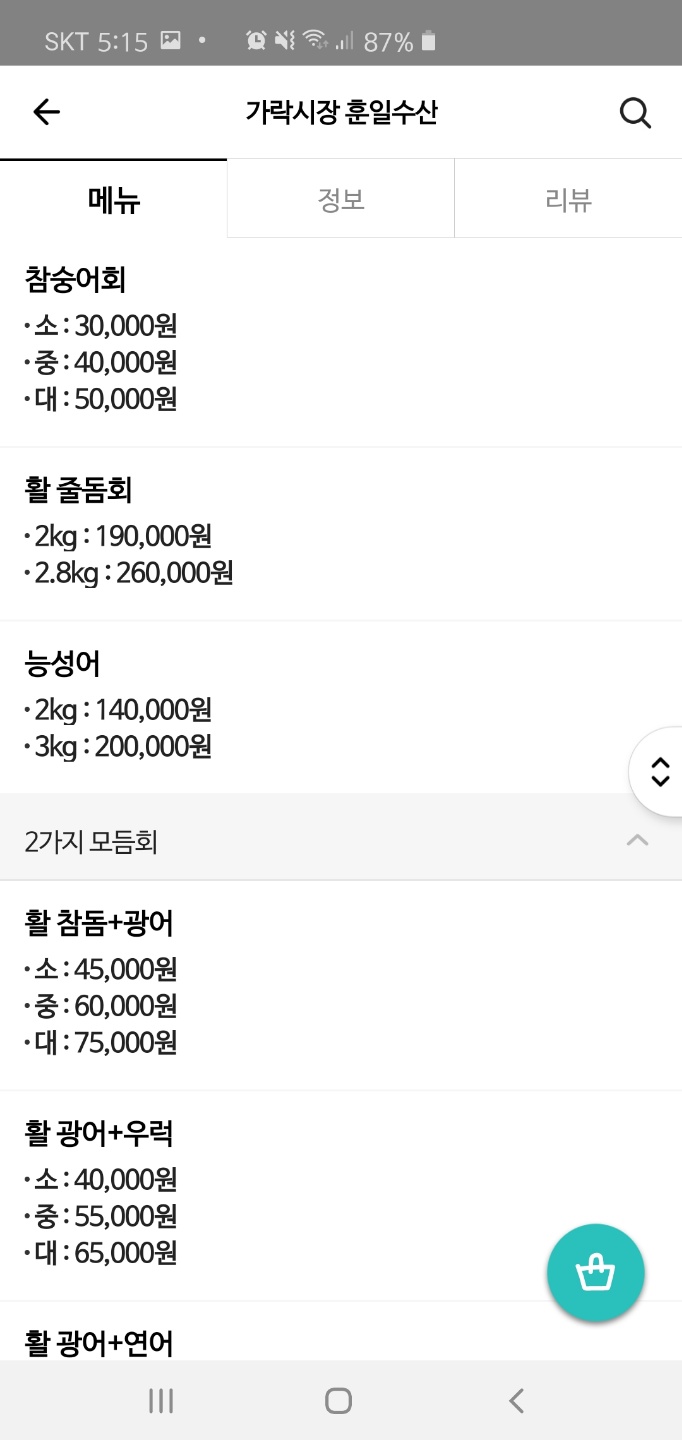Open the 참숭어회 menu item
The height and width of the screenshot is (1440, 682).
[341, 342]
